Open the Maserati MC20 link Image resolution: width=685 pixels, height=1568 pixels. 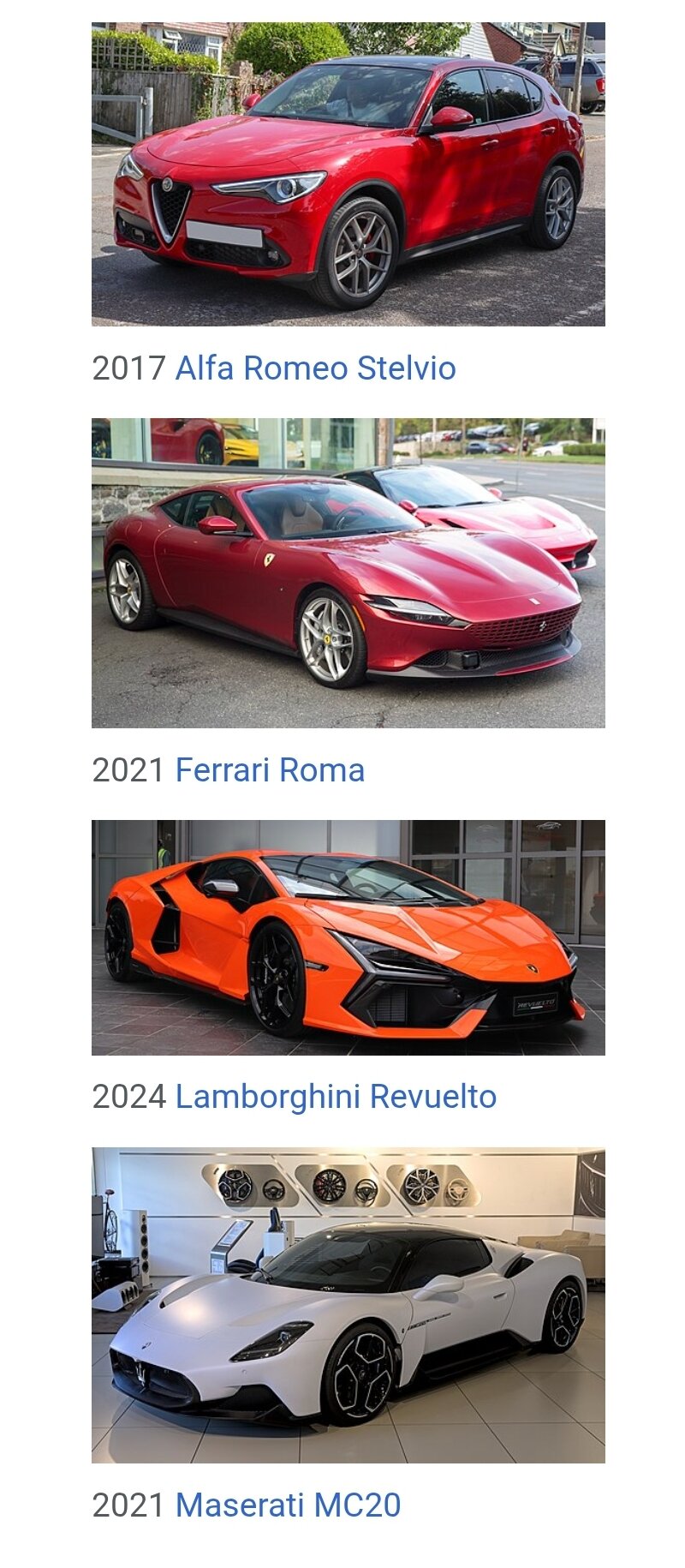tap(288, 1505)
